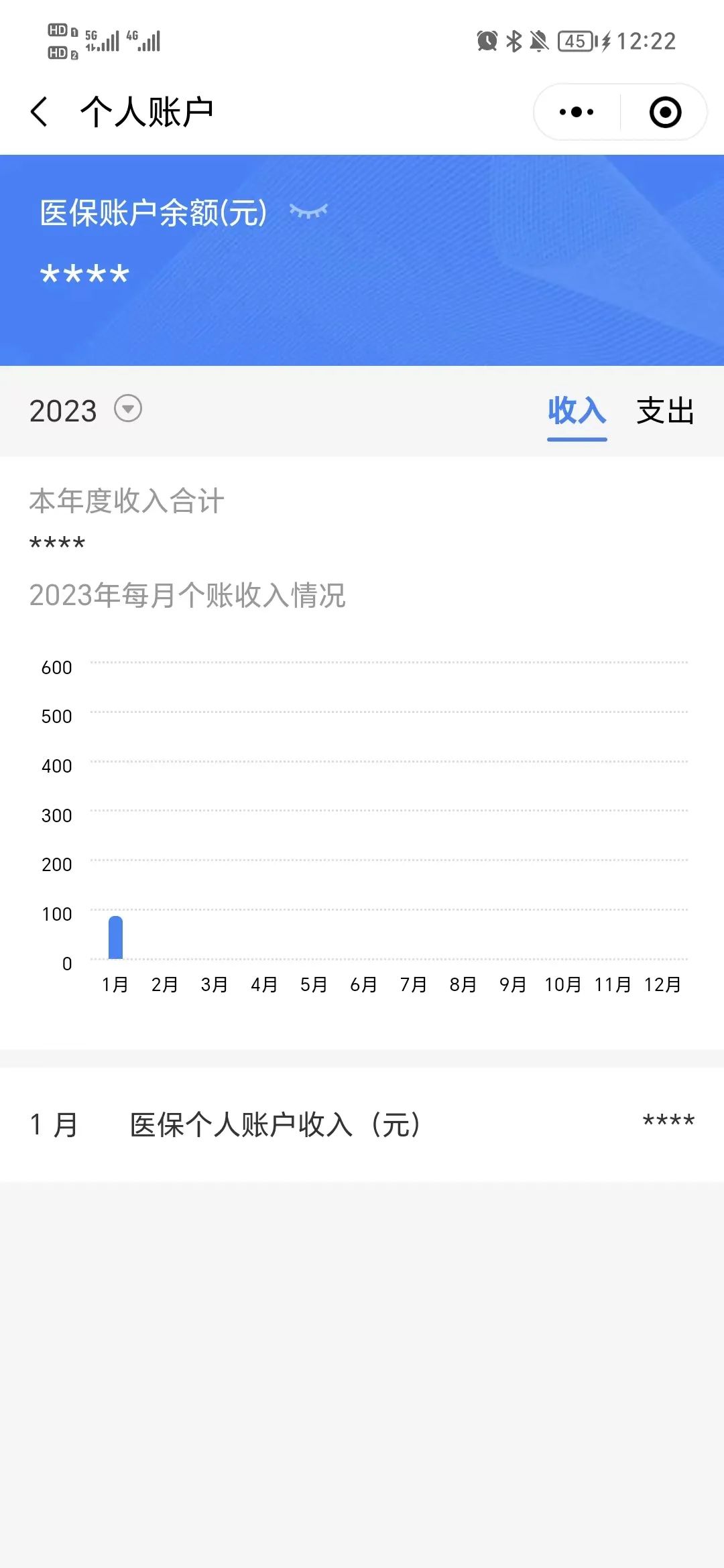Go back from 个人账户 page
The width and height of the screenshot is (724, 1568).
(40, 112)
